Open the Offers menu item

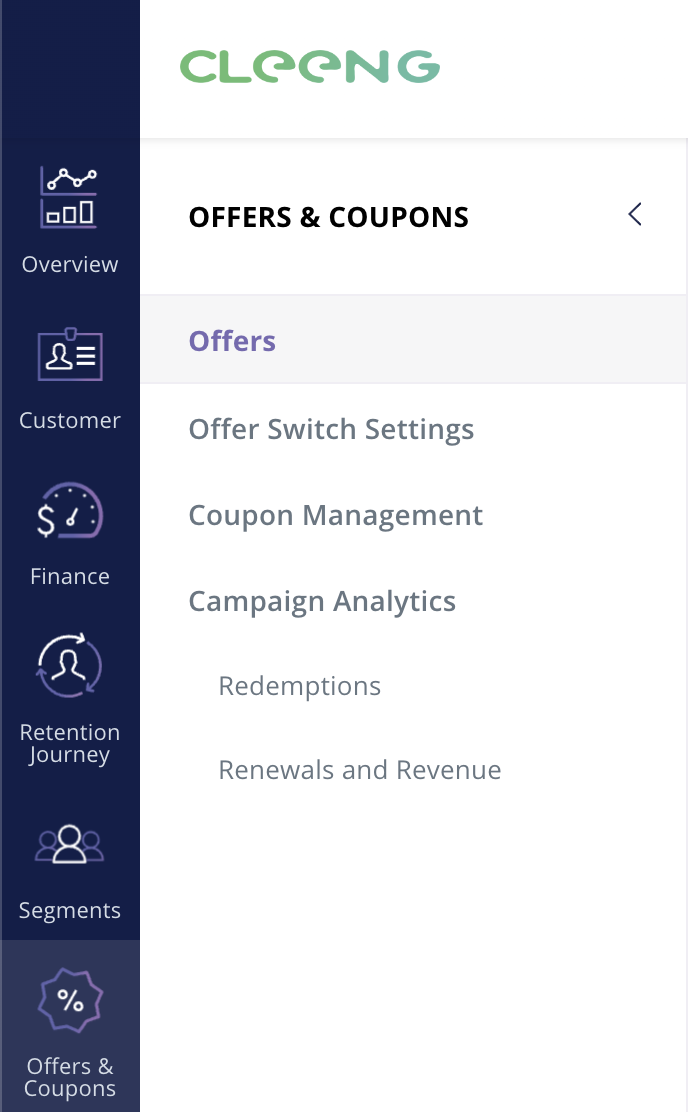click(414, 340)
